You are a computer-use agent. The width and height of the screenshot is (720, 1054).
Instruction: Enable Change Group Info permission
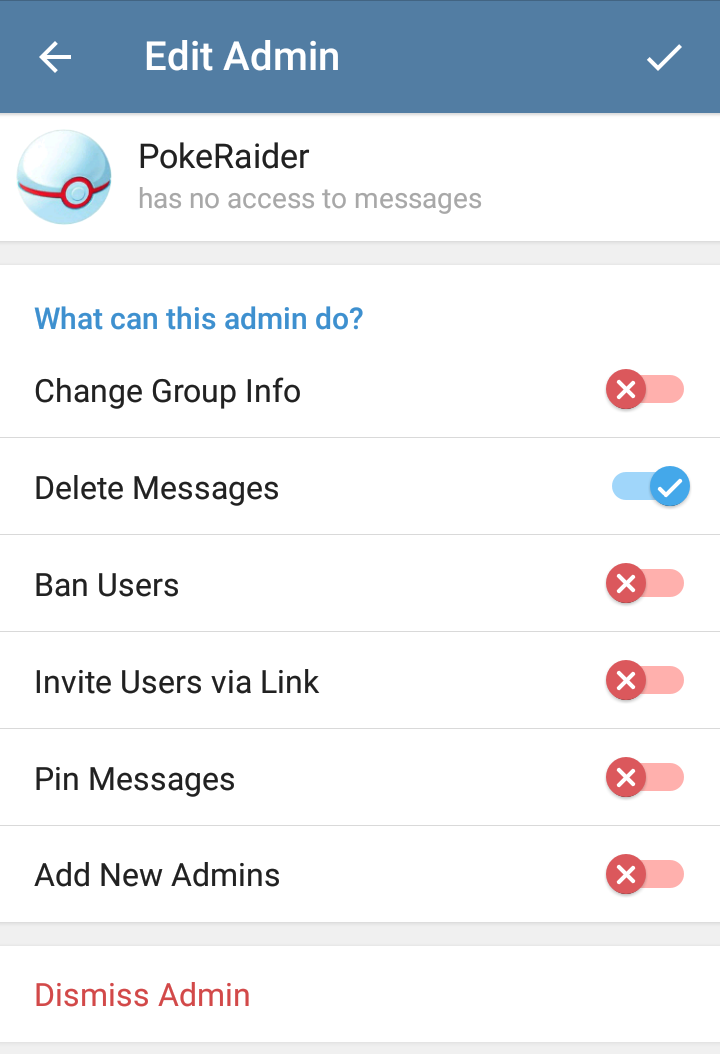pyautogui.click(x=645, y=390)
